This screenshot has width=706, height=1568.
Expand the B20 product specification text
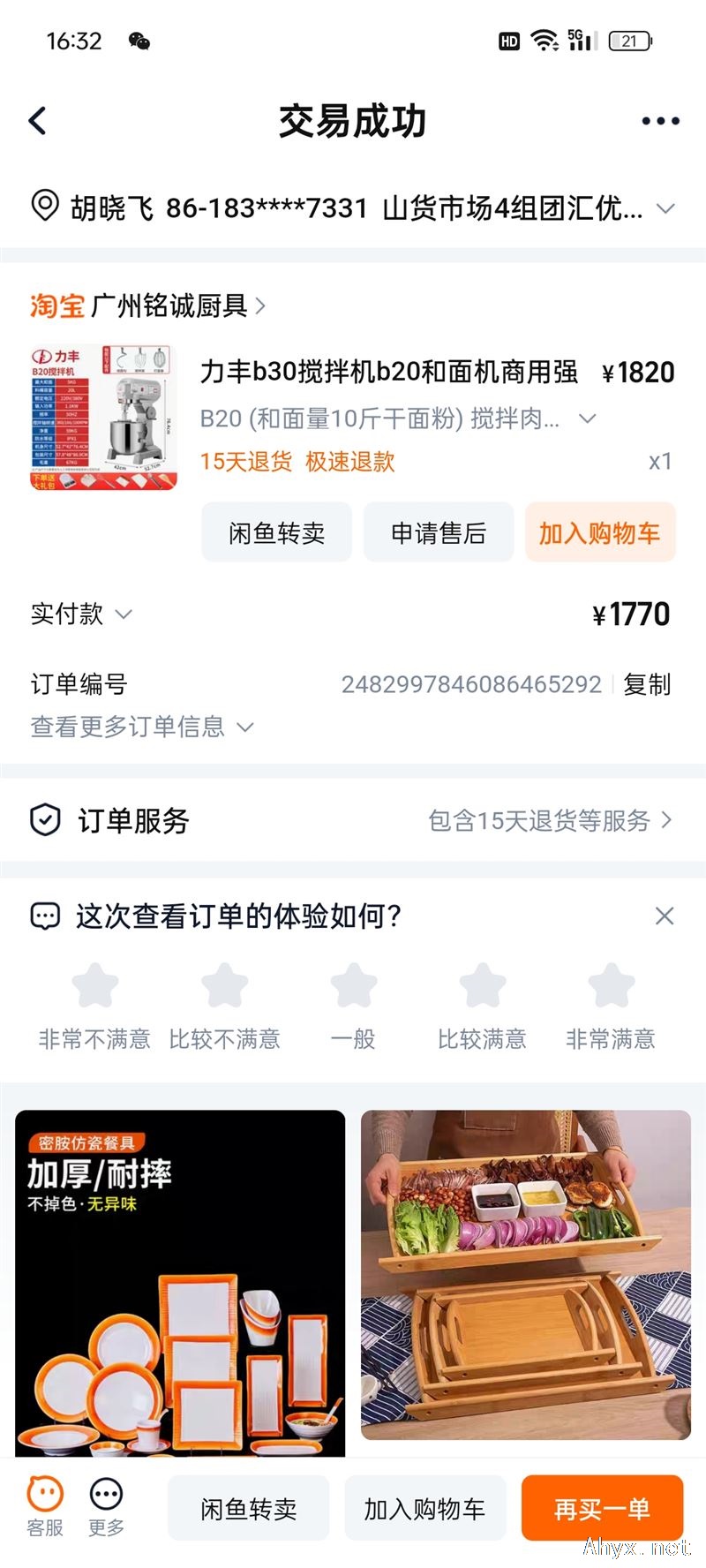(x=587, y=418)
